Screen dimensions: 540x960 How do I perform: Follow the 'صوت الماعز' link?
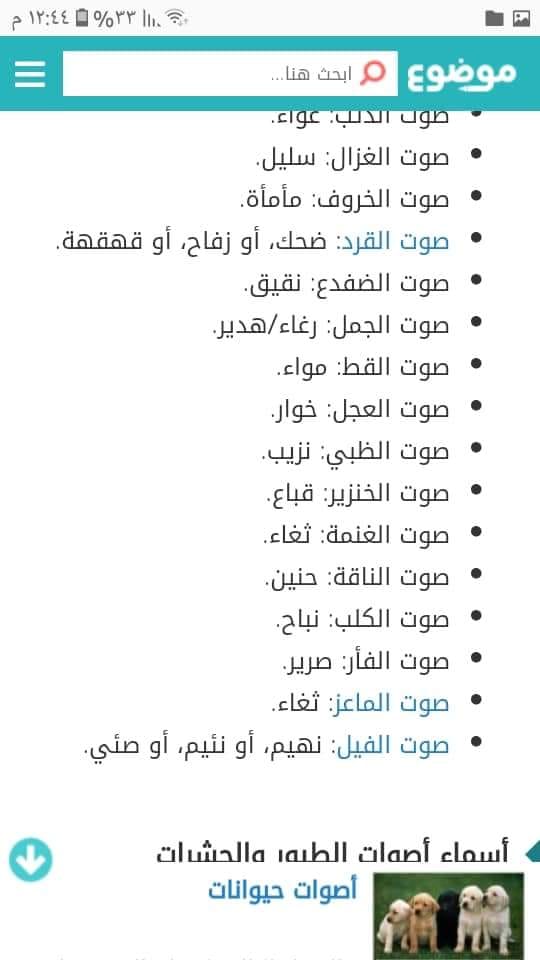point(390,704)
